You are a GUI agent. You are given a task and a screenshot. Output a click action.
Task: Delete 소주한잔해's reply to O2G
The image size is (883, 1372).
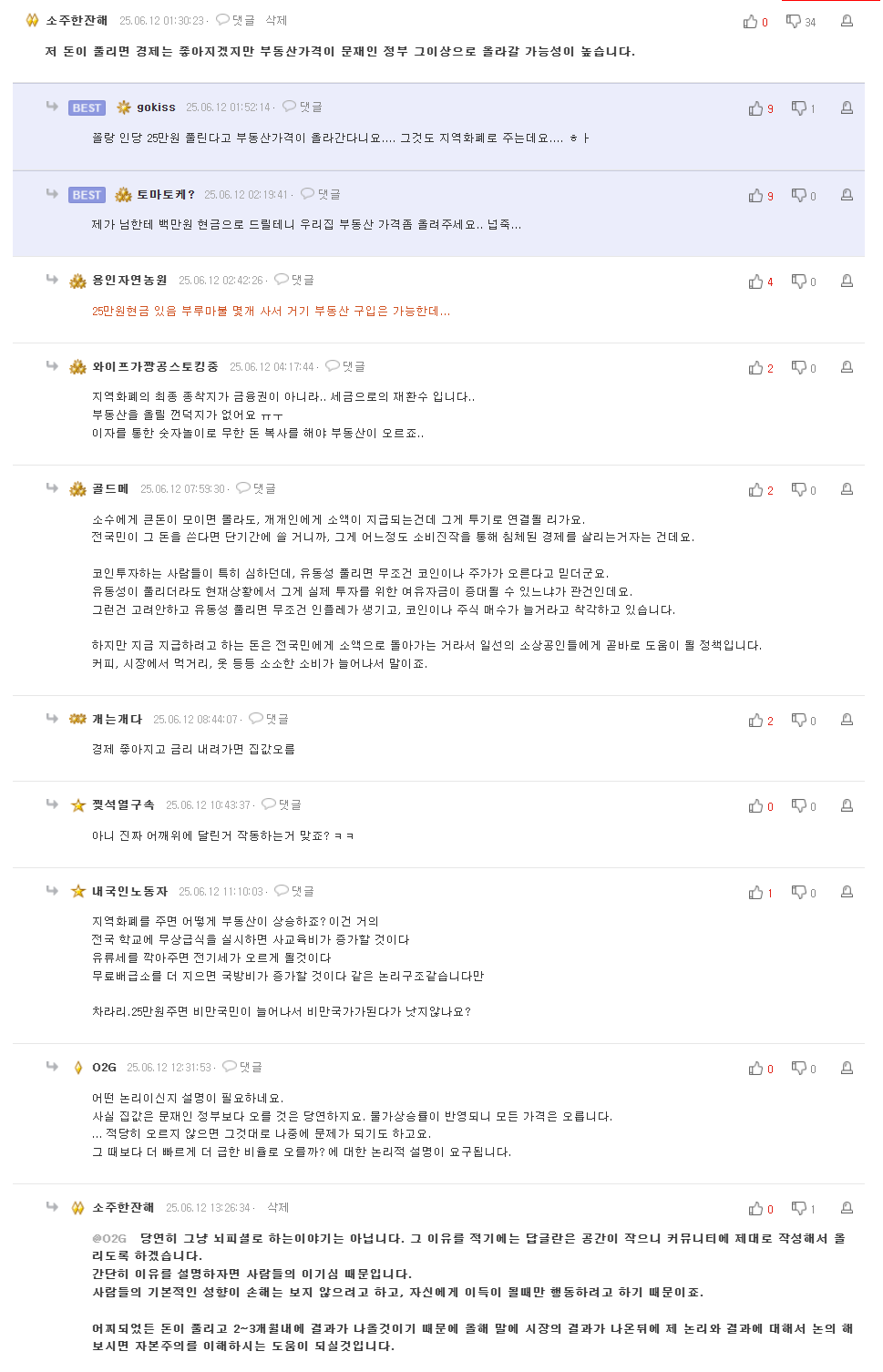coord(278,1207)
